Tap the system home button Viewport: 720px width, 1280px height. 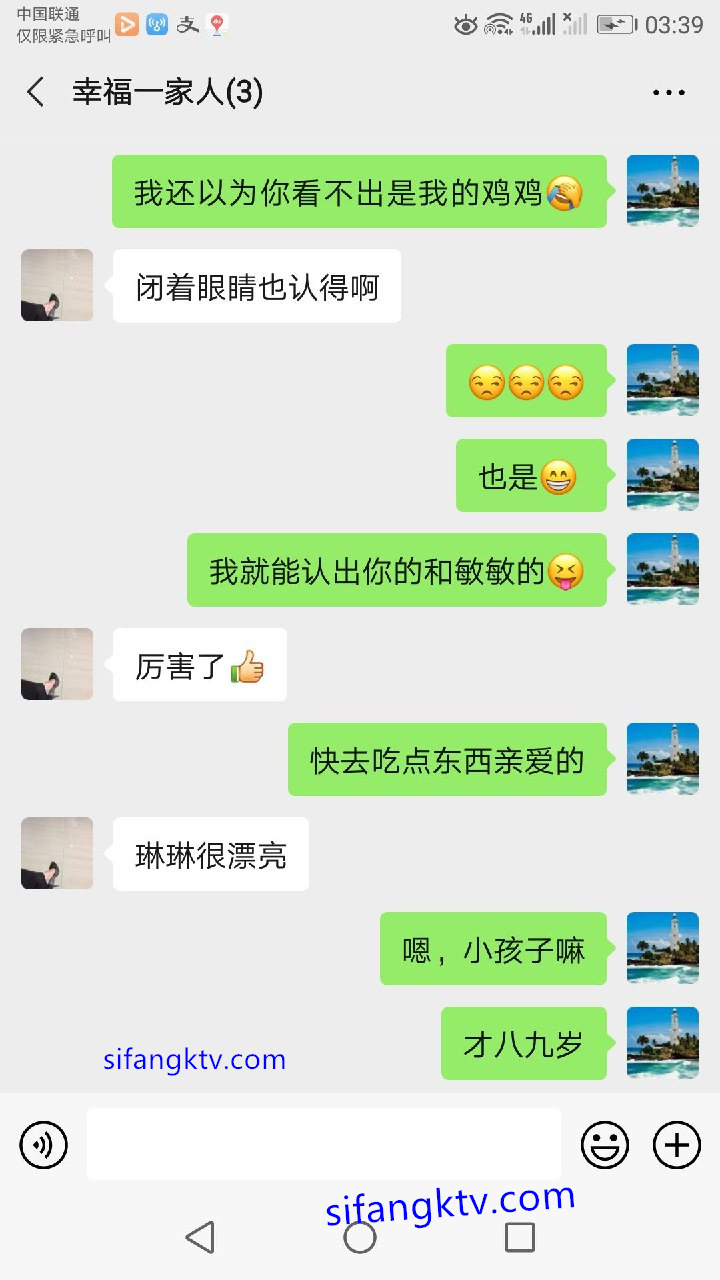360,1237
